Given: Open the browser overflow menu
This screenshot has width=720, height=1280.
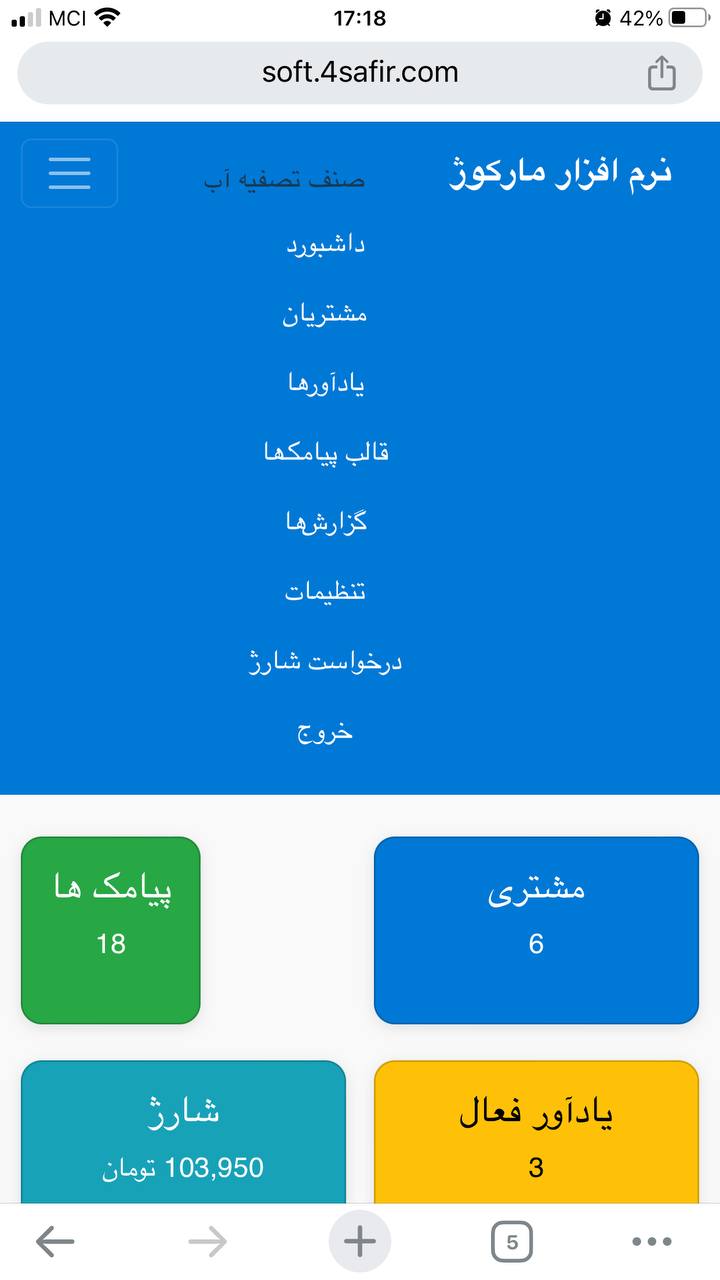Looking at the screenshot, I should [653, 1242].
